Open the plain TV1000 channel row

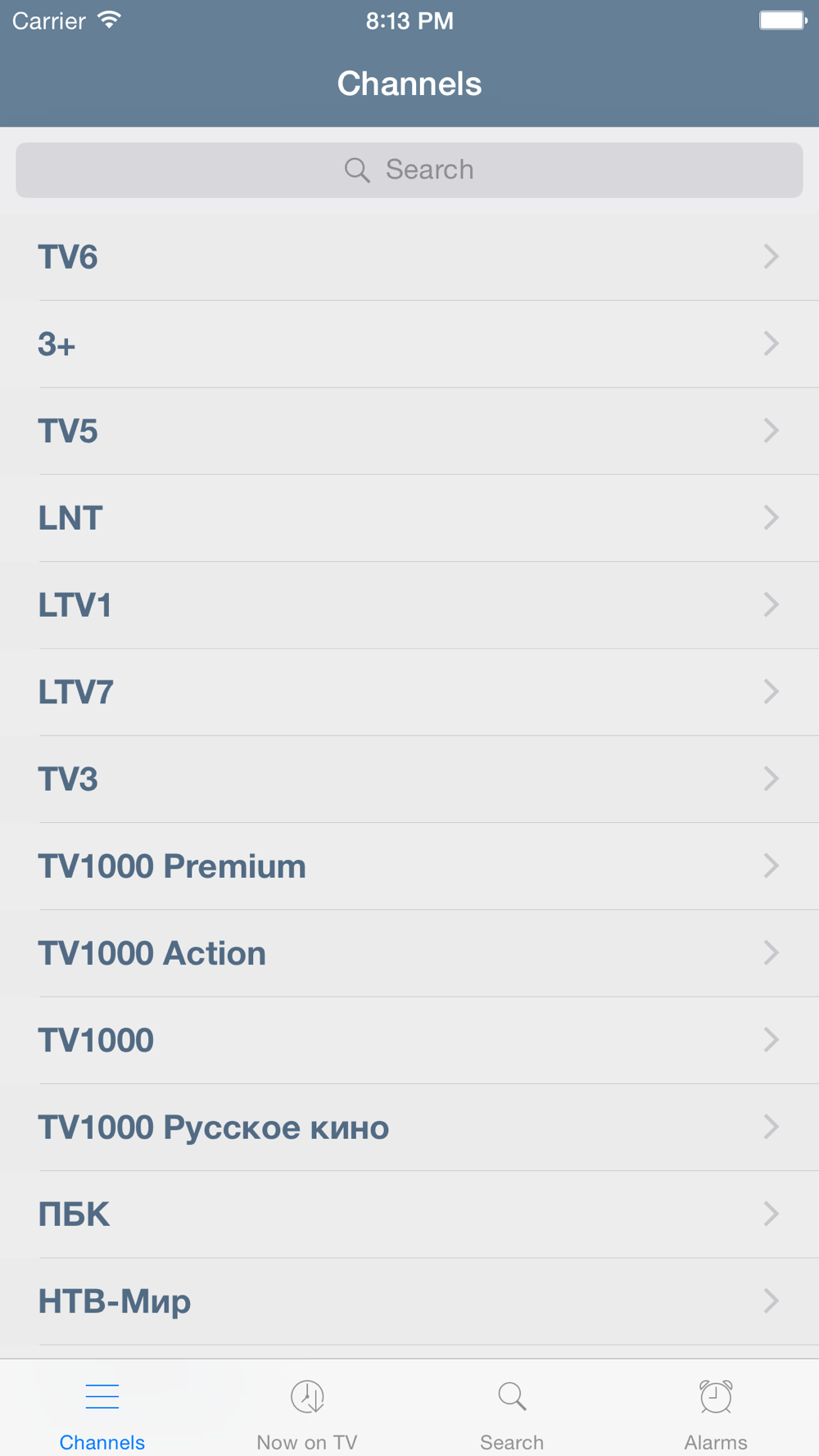pyautogui.click(x=409, y=1040)
